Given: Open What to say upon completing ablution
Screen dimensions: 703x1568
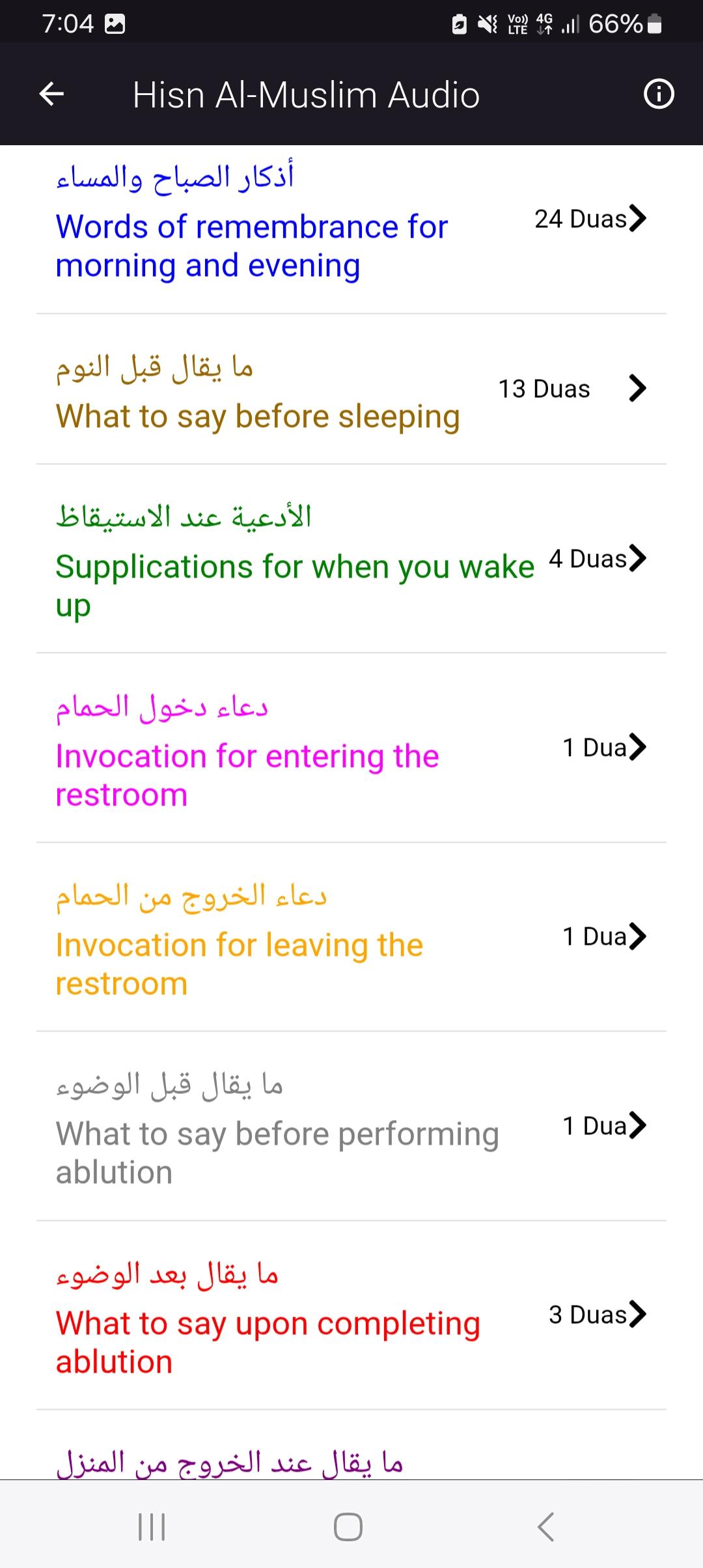Looking at the screenshot, I should [x=351, y=1315].
